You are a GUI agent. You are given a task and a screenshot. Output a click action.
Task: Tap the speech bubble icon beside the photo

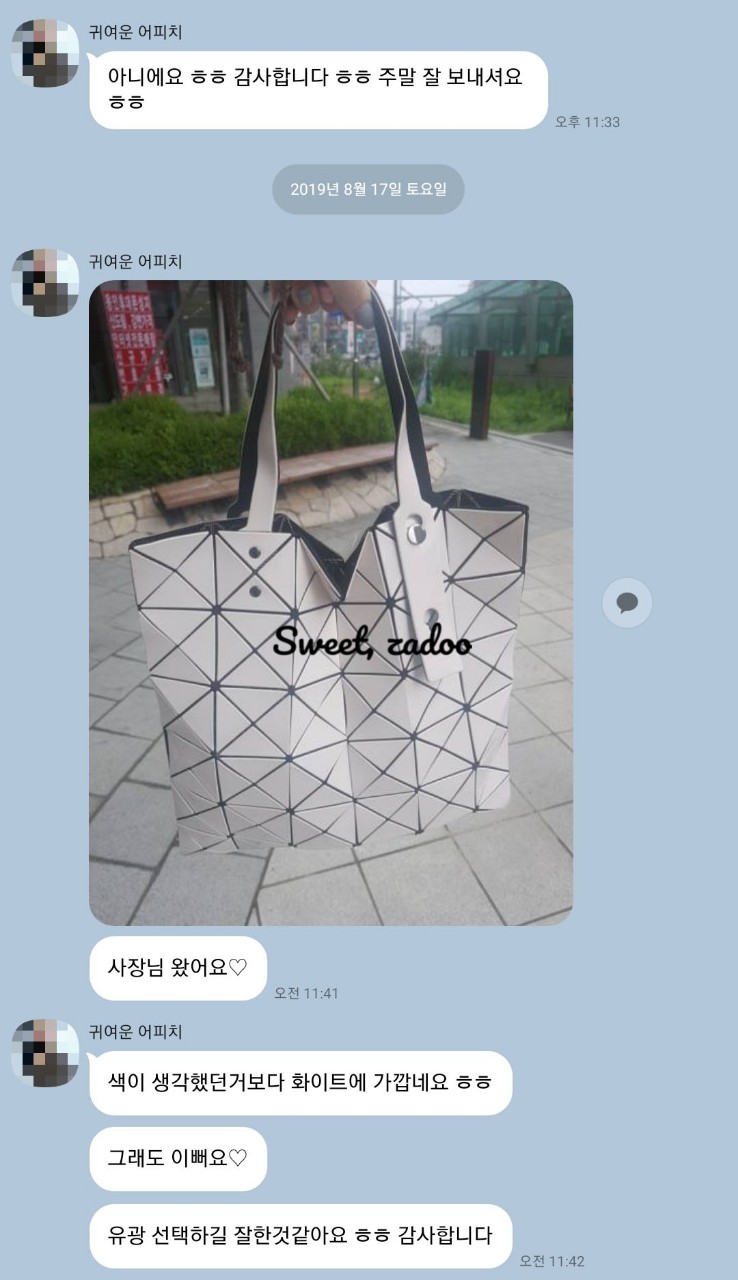click(x=627, y=603)
